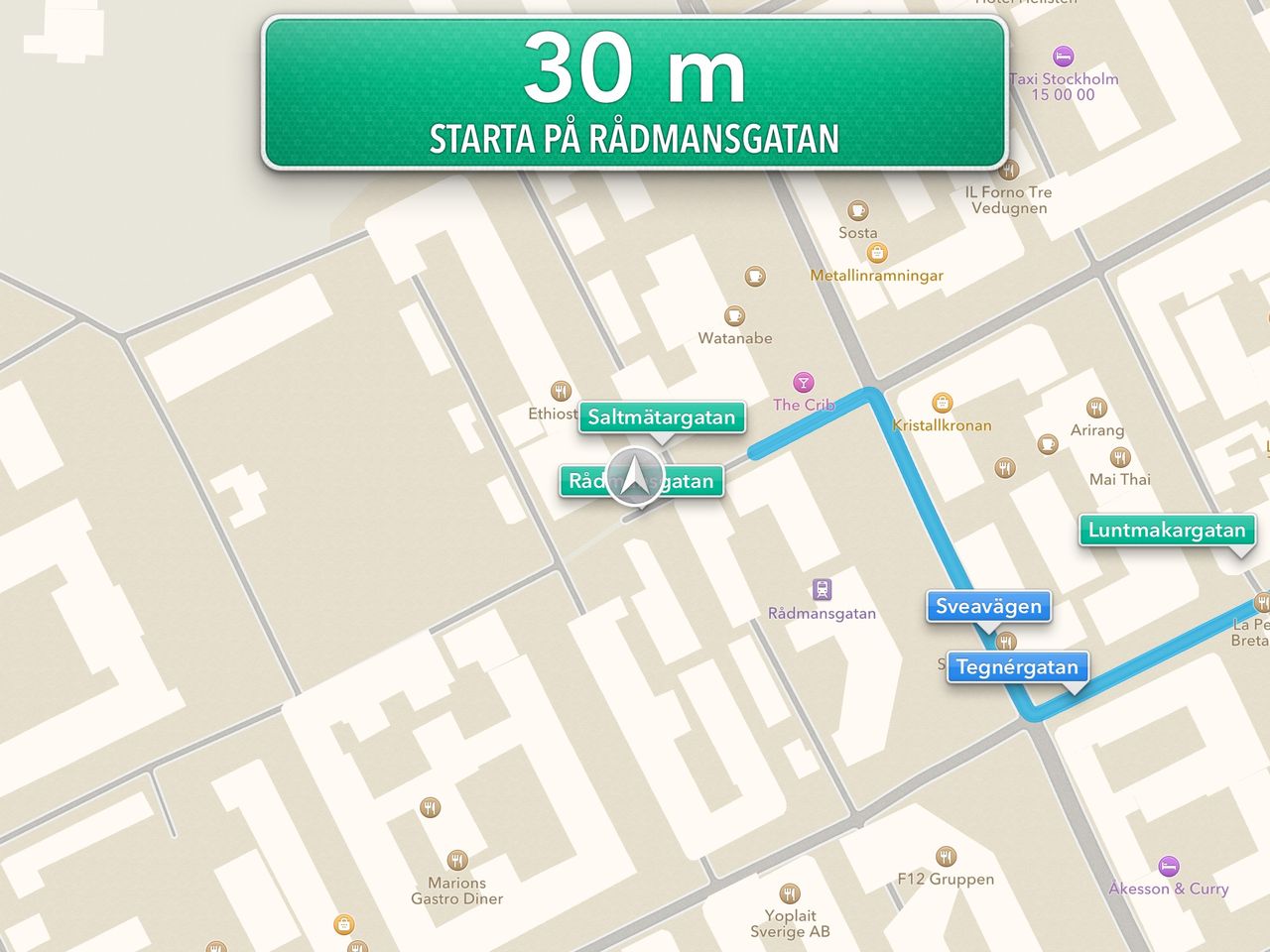Select the Åkesson & Curry hotel marker
This screenshot has width=1270, height=952.
(1169, 866)
